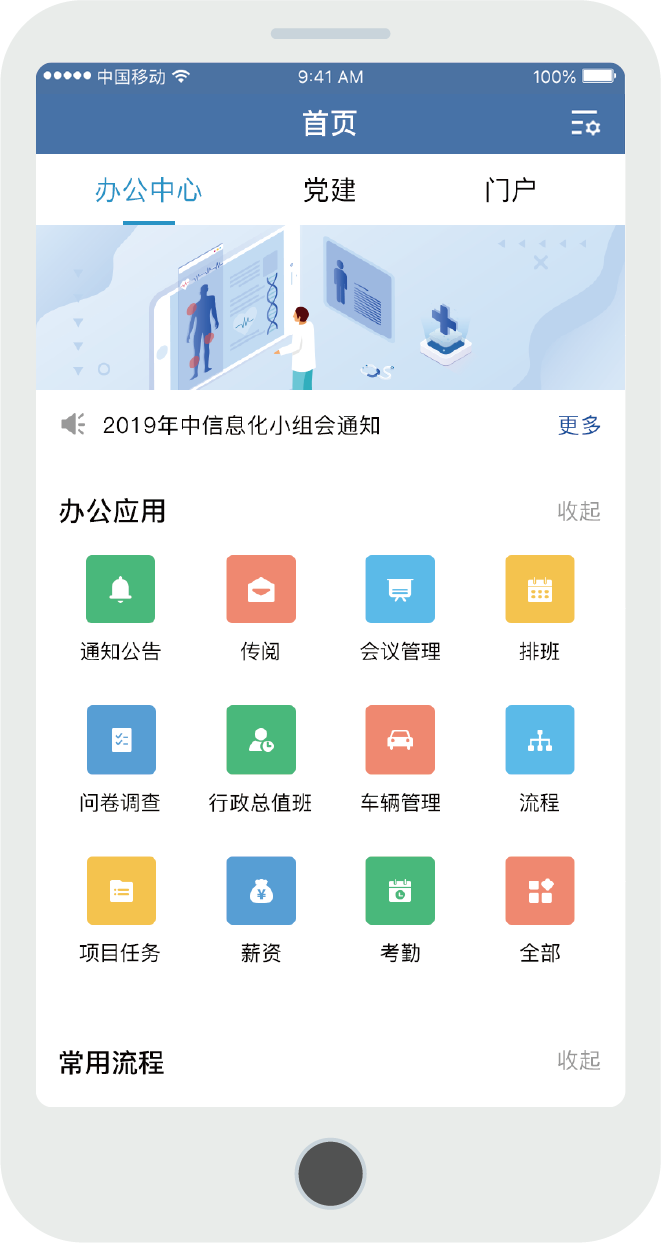Tap 更多 to view more notices
Screen dimensions: 661x1243
pyautogui.click(x=579, y=425)
